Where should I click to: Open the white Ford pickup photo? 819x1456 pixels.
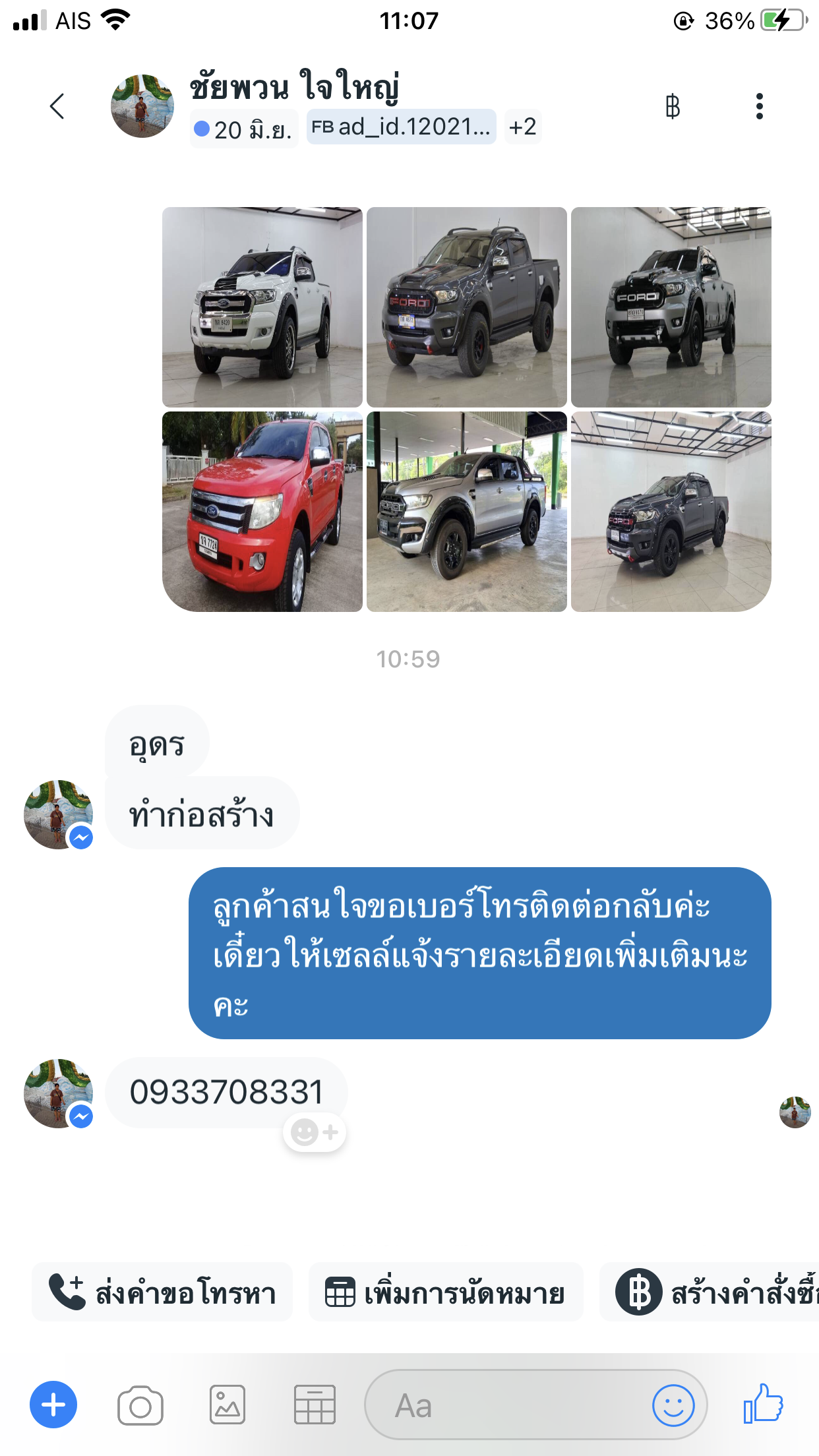pyautogui.click(x=262, y=307)
